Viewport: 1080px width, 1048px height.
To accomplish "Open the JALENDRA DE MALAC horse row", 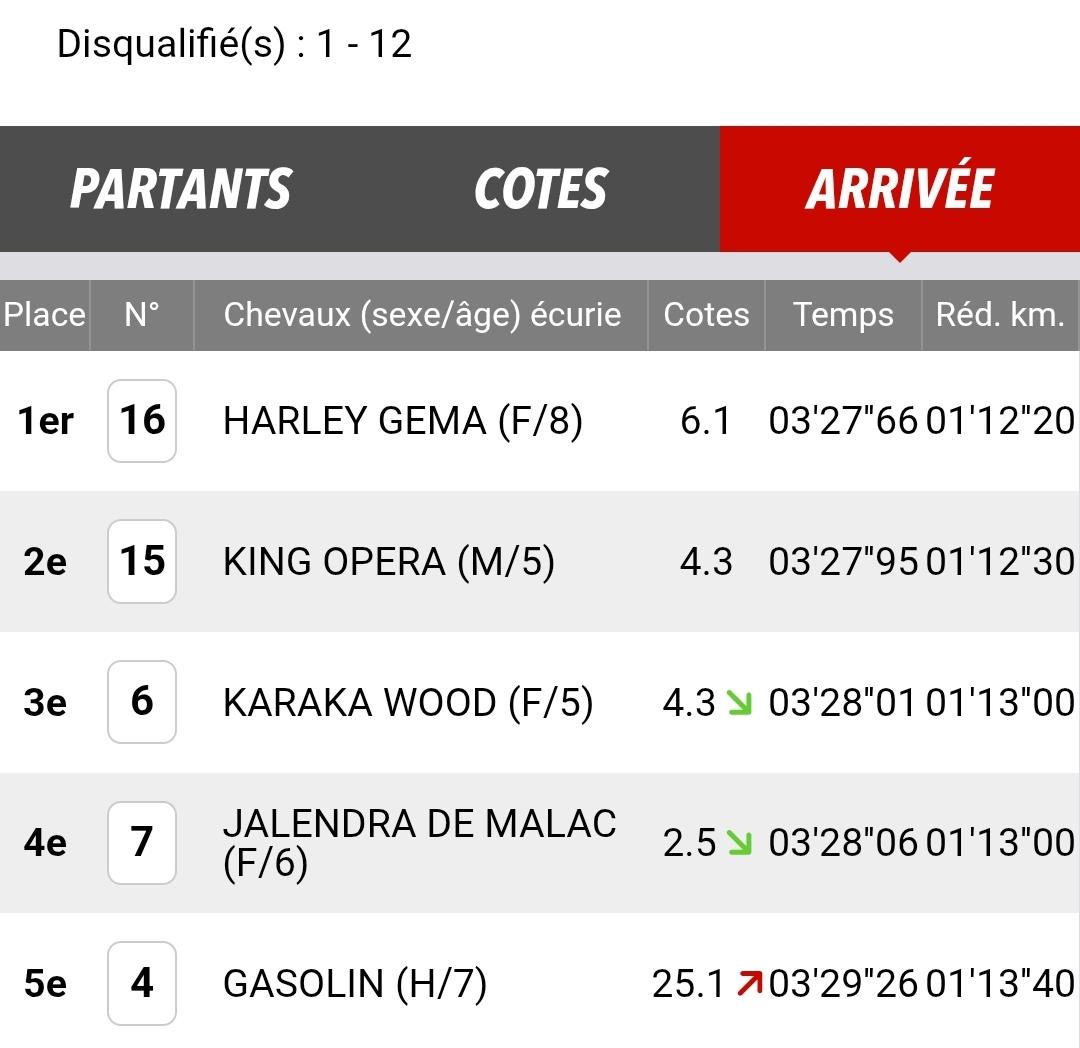I will tap(419, 842).
